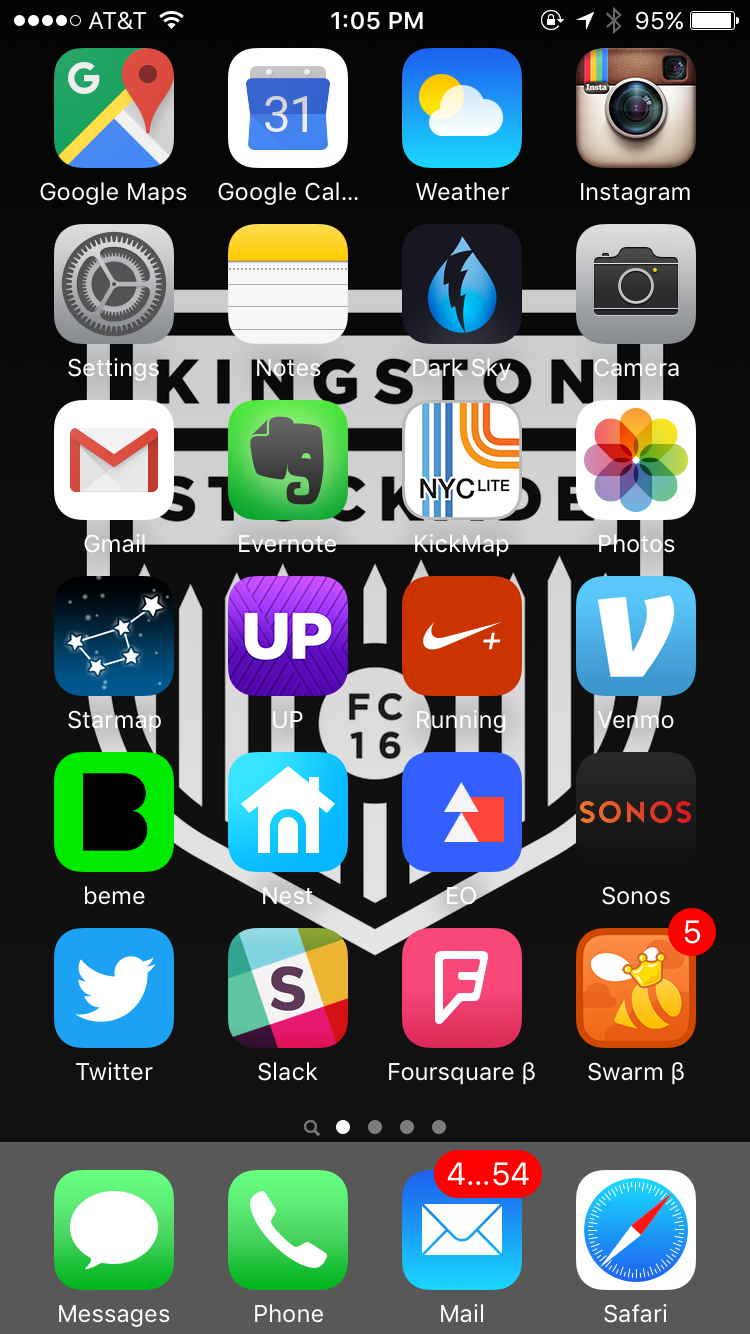This screenshot has width=750, height=1334.
Task: Launch the Dark Sky app
Action: tap(462, 284)
